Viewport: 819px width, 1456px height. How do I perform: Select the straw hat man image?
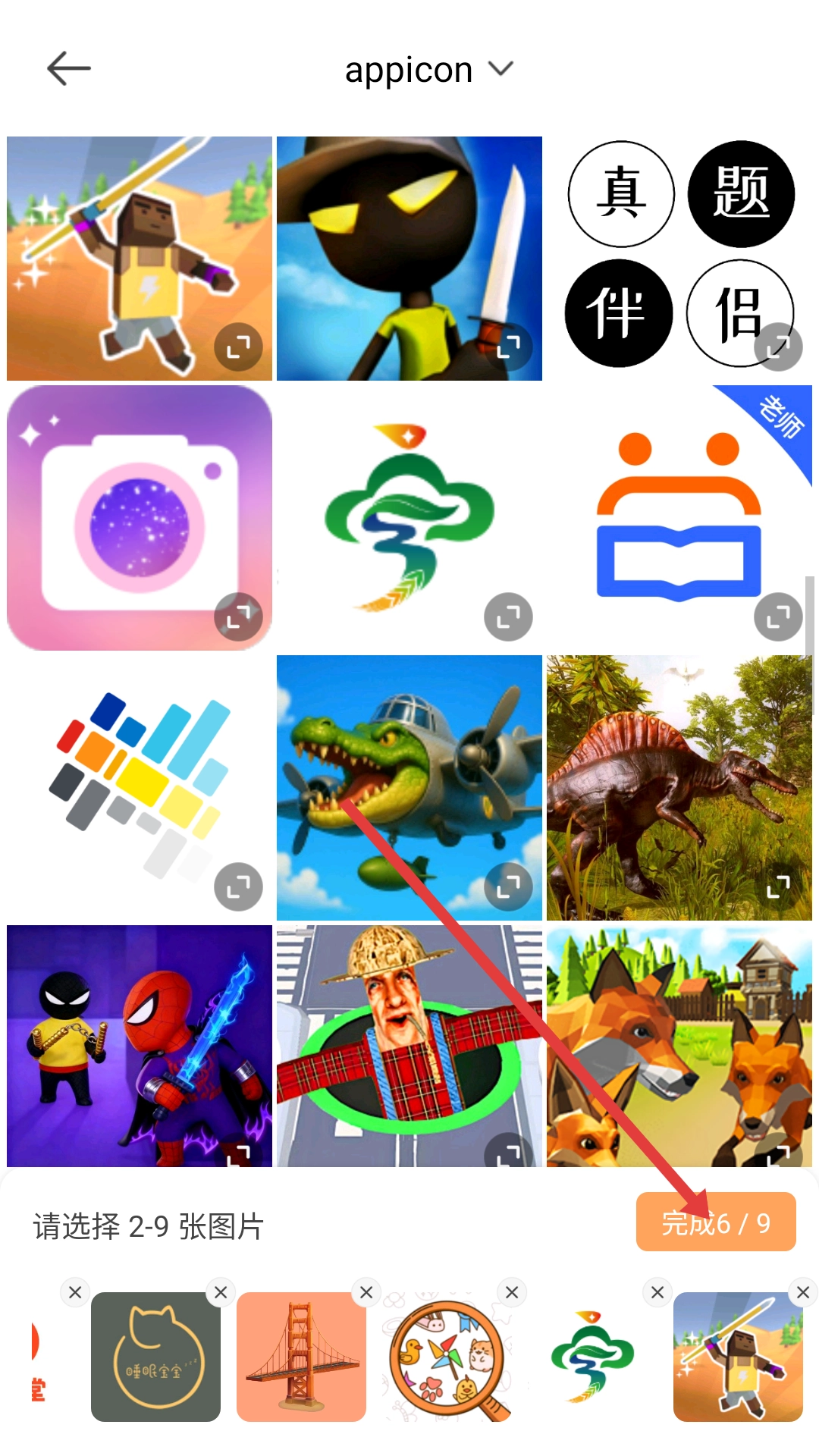(x=409, y=1046)
